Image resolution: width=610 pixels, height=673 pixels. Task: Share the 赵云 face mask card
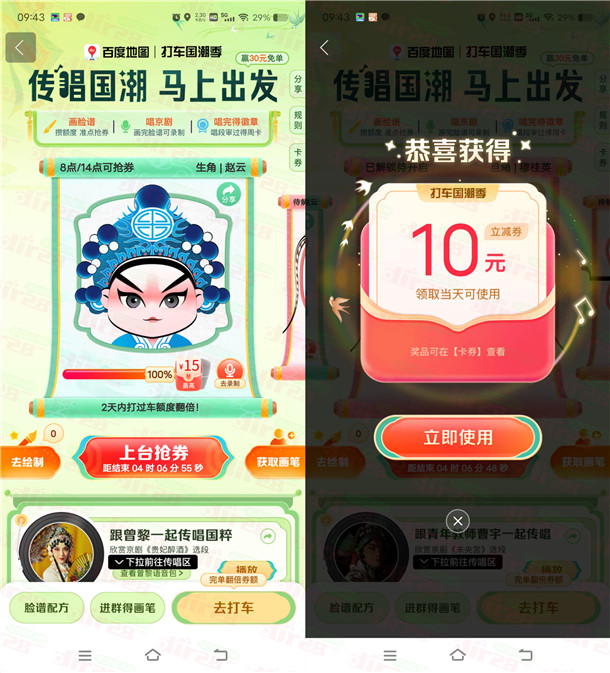(x=229, y=193)
